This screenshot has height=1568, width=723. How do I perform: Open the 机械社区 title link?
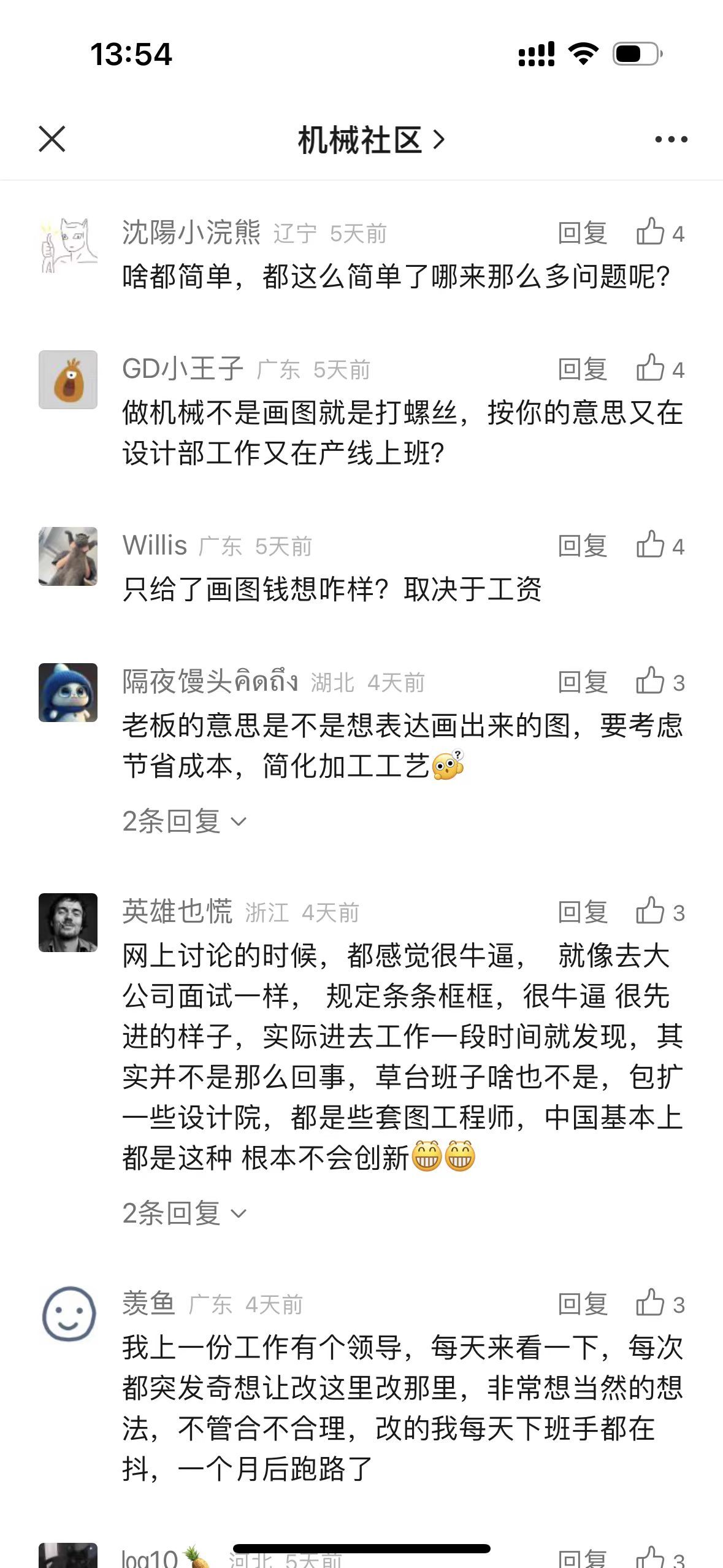370,140
